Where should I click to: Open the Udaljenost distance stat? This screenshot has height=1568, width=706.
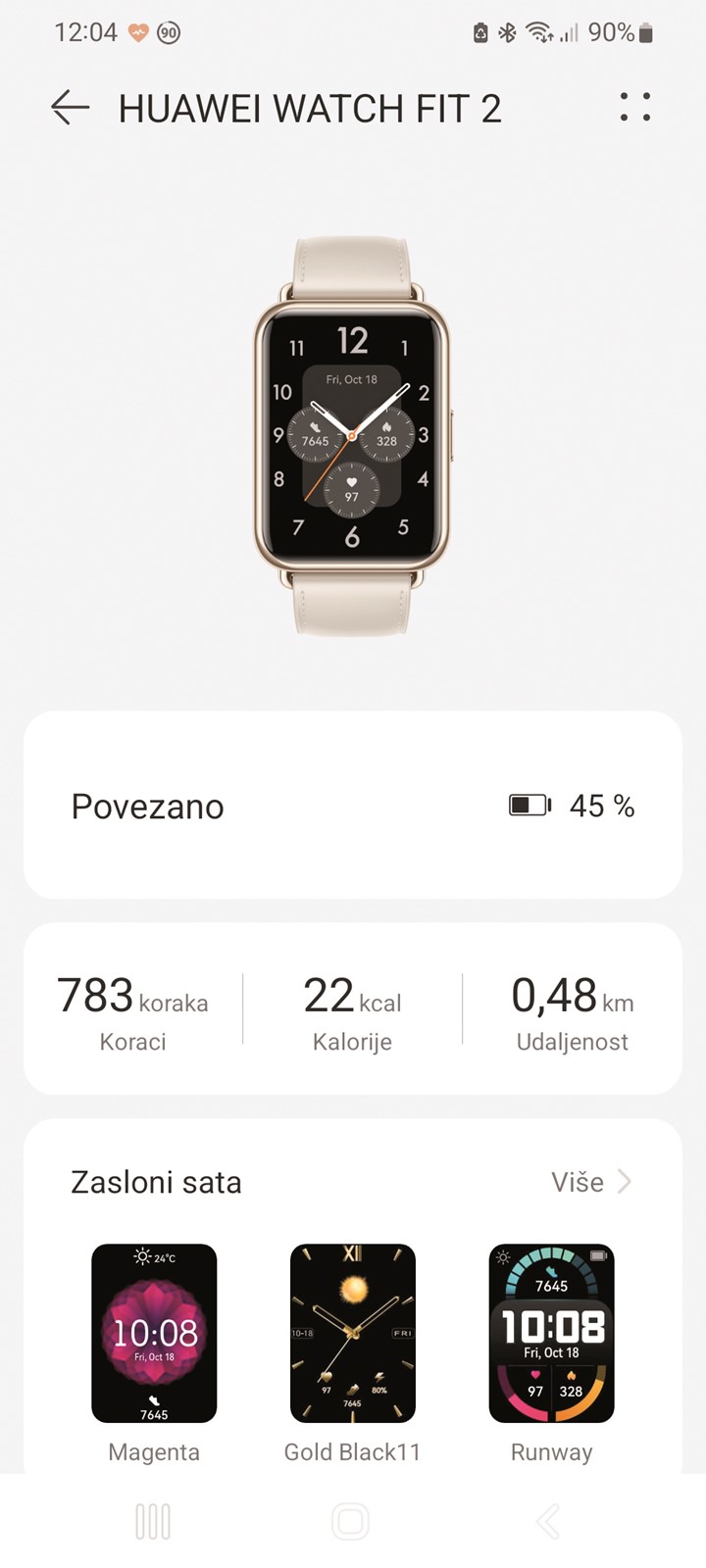[572, 1009]
